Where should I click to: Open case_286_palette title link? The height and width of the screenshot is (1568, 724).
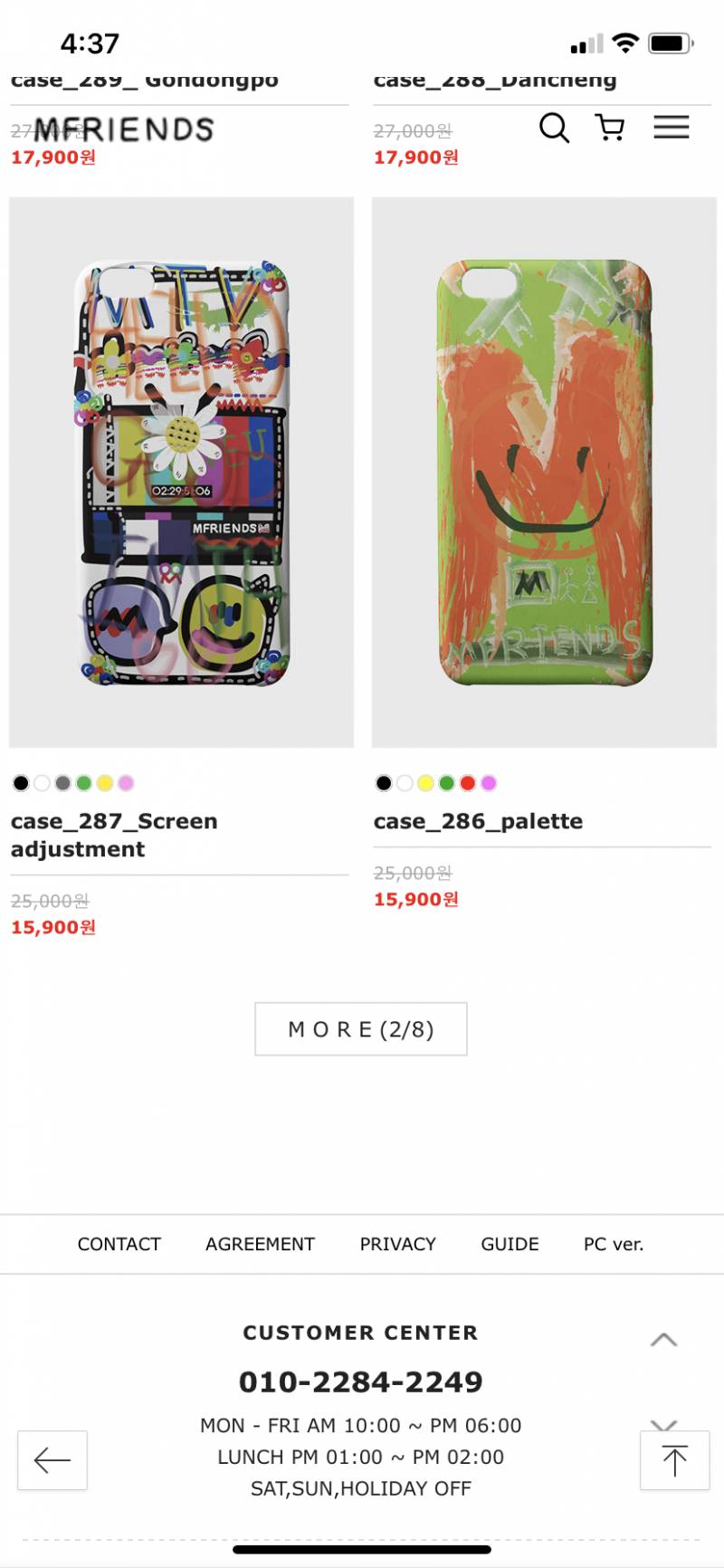point(478,821)
